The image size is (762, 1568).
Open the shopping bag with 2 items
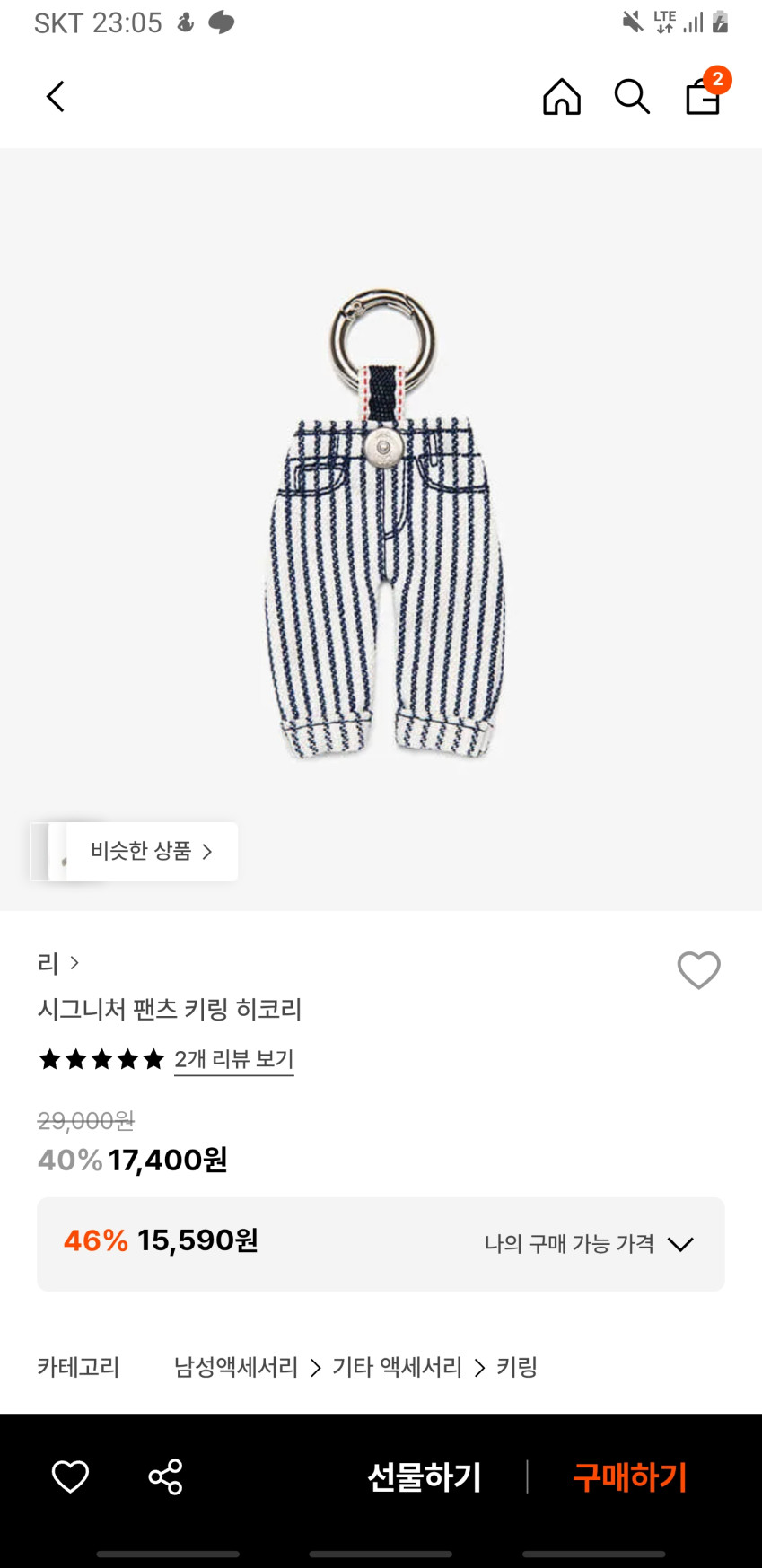[x=704, y=95]
